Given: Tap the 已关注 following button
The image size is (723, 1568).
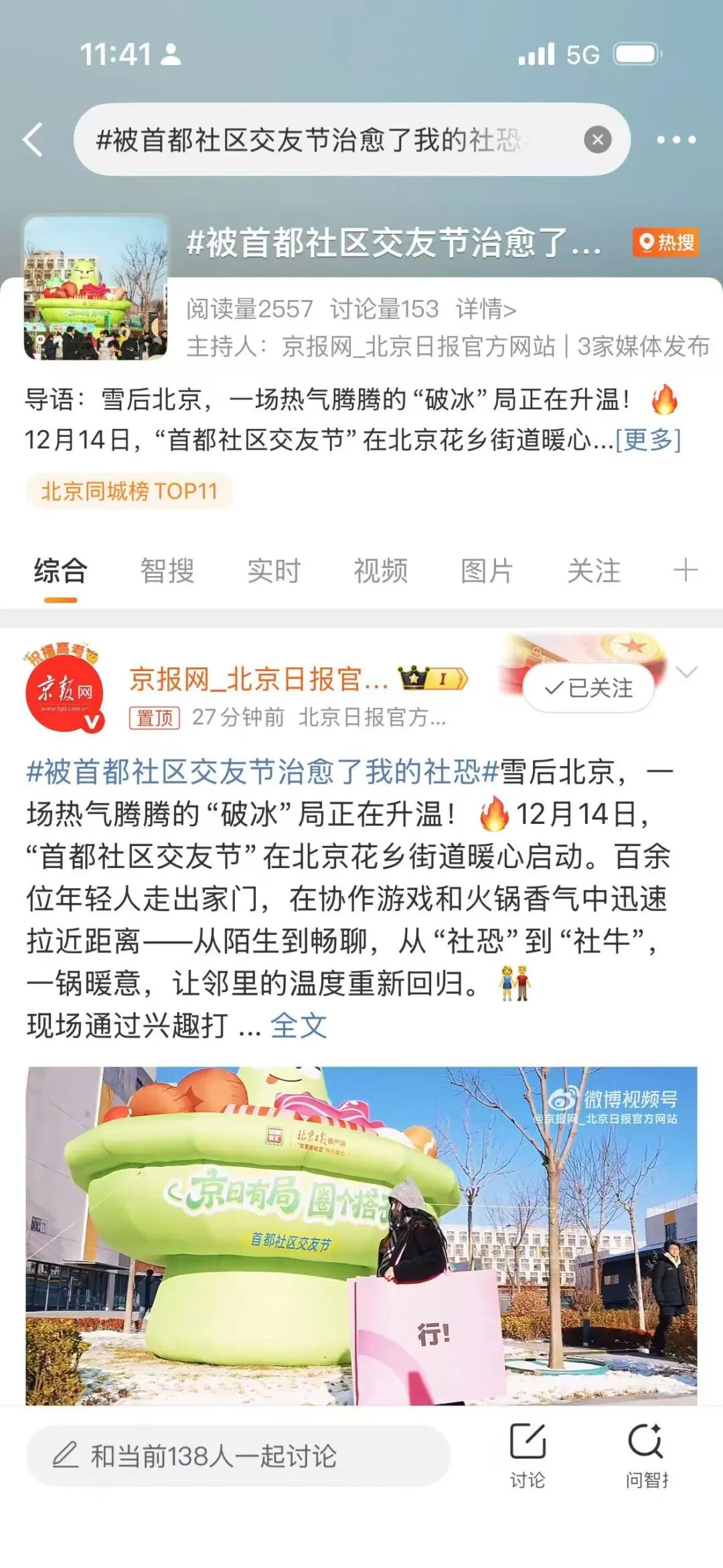Looking at the screenshot, I should point(588,688).
